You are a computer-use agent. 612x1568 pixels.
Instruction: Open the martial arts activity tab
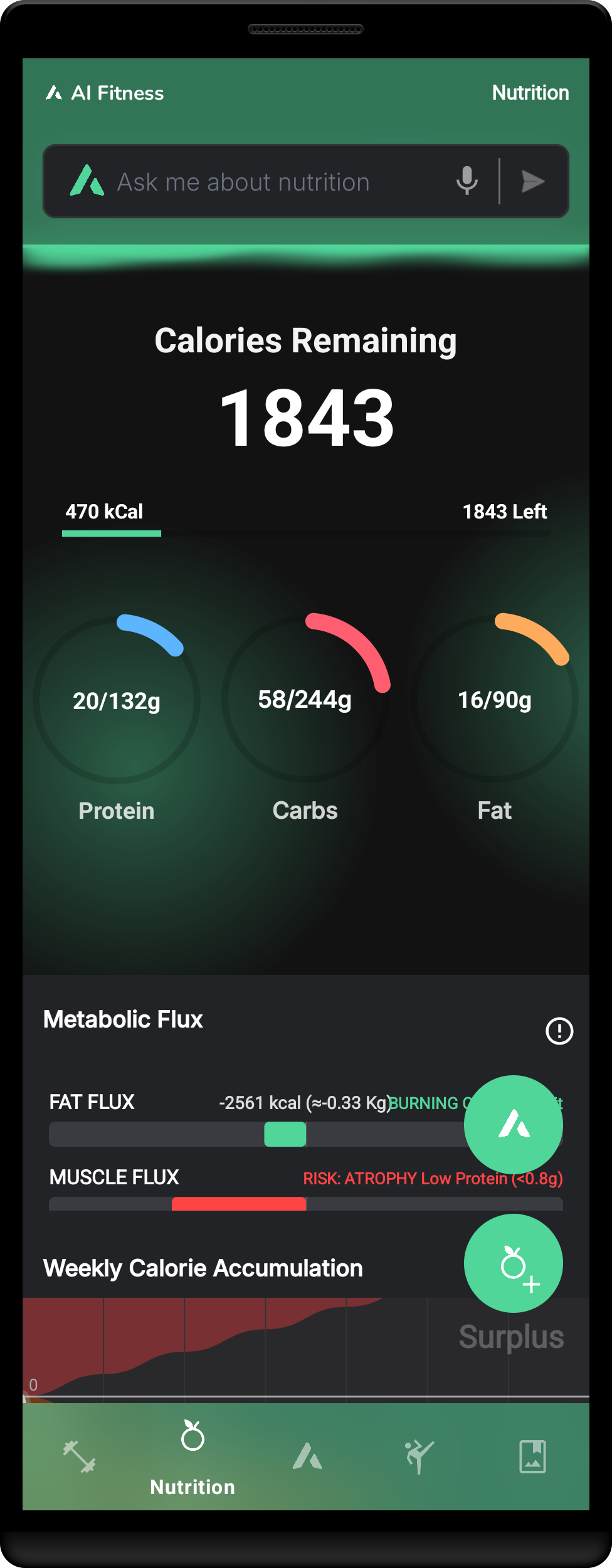(x=419, y=1456)
